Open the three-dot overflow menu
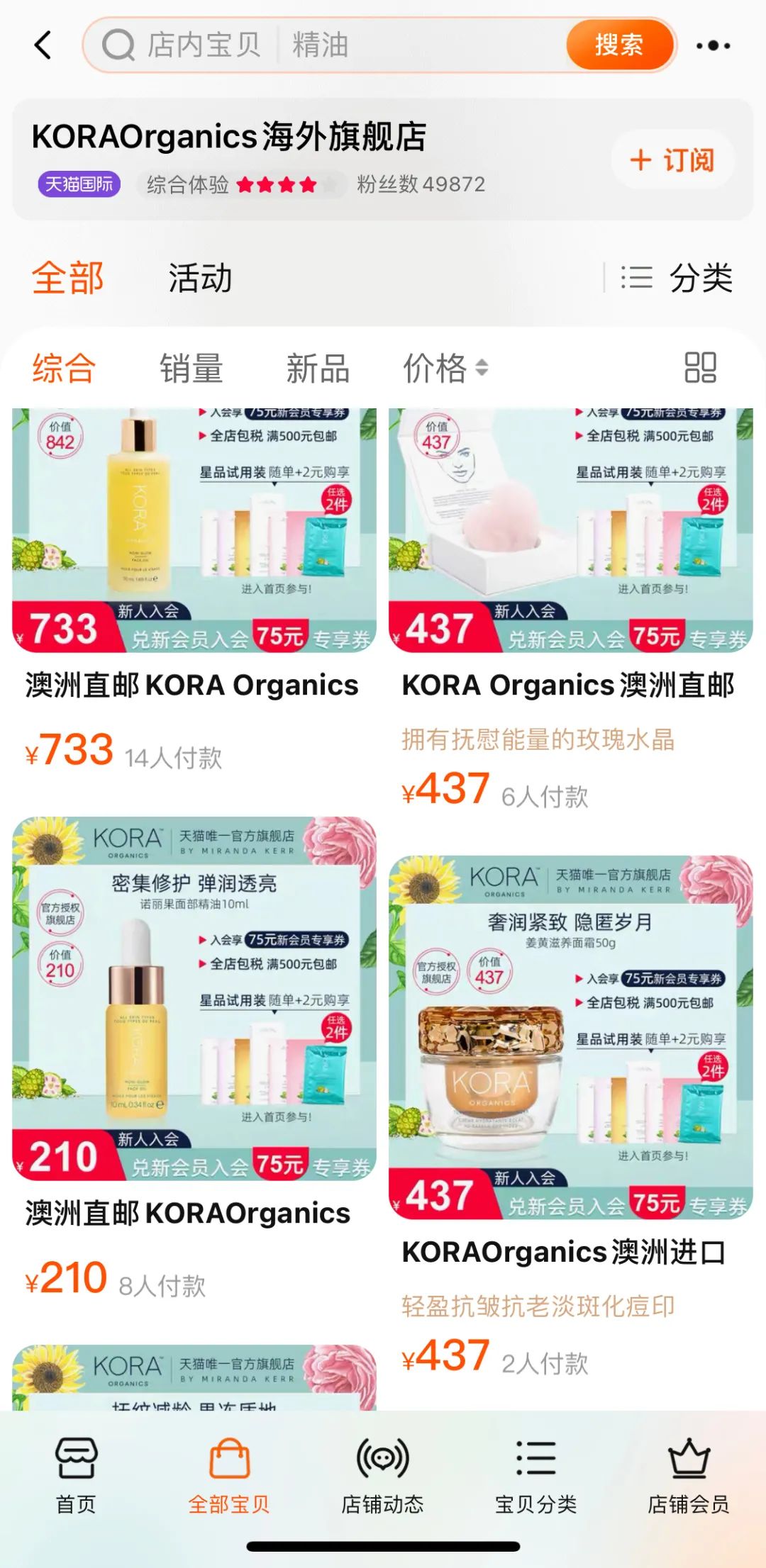The image size is (766, 1568). tap(713, 45)
